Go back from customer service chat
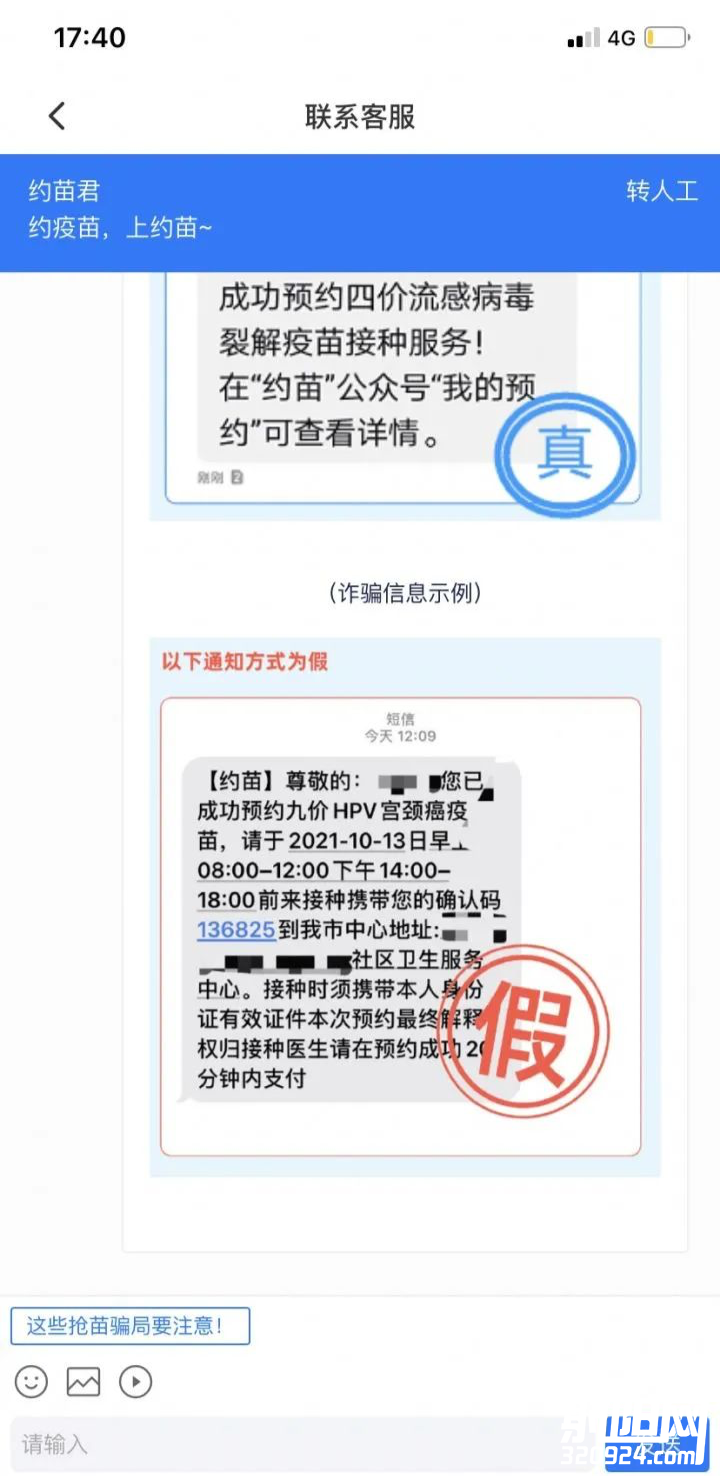 57,117
